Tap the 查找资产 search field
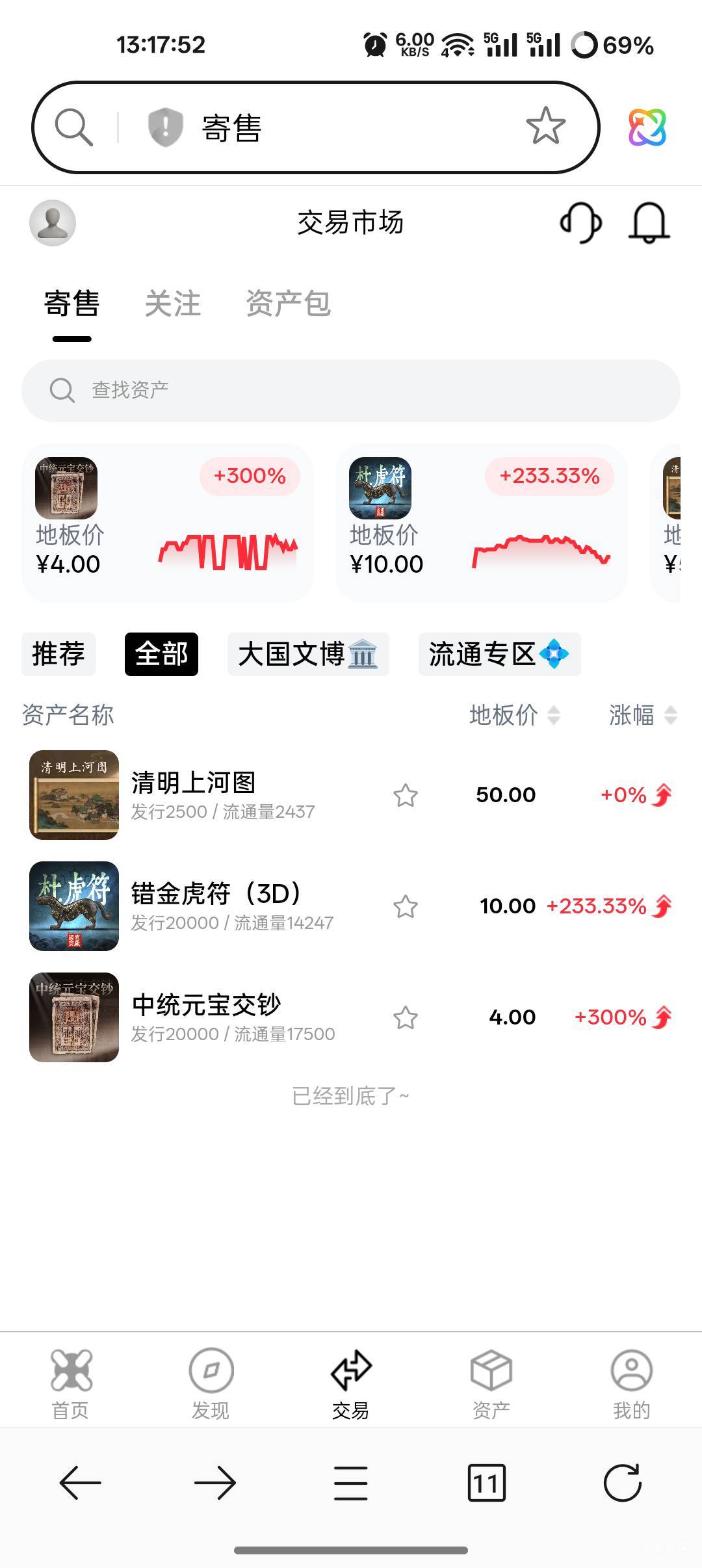702x1568 pixels. [x=351, y=390]
